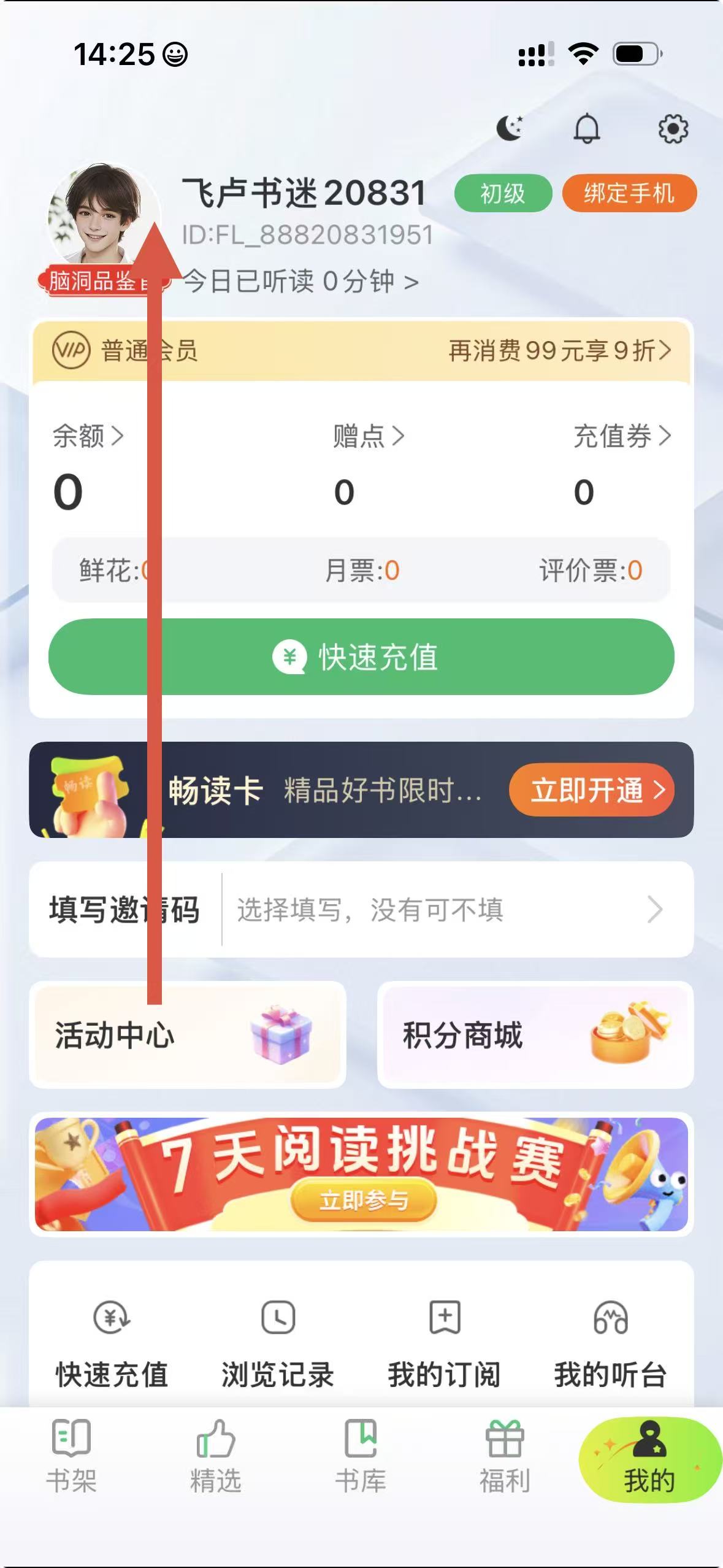Screen dimensions: 723x1568
Task: Open the notifications bell
Action: 586,128
